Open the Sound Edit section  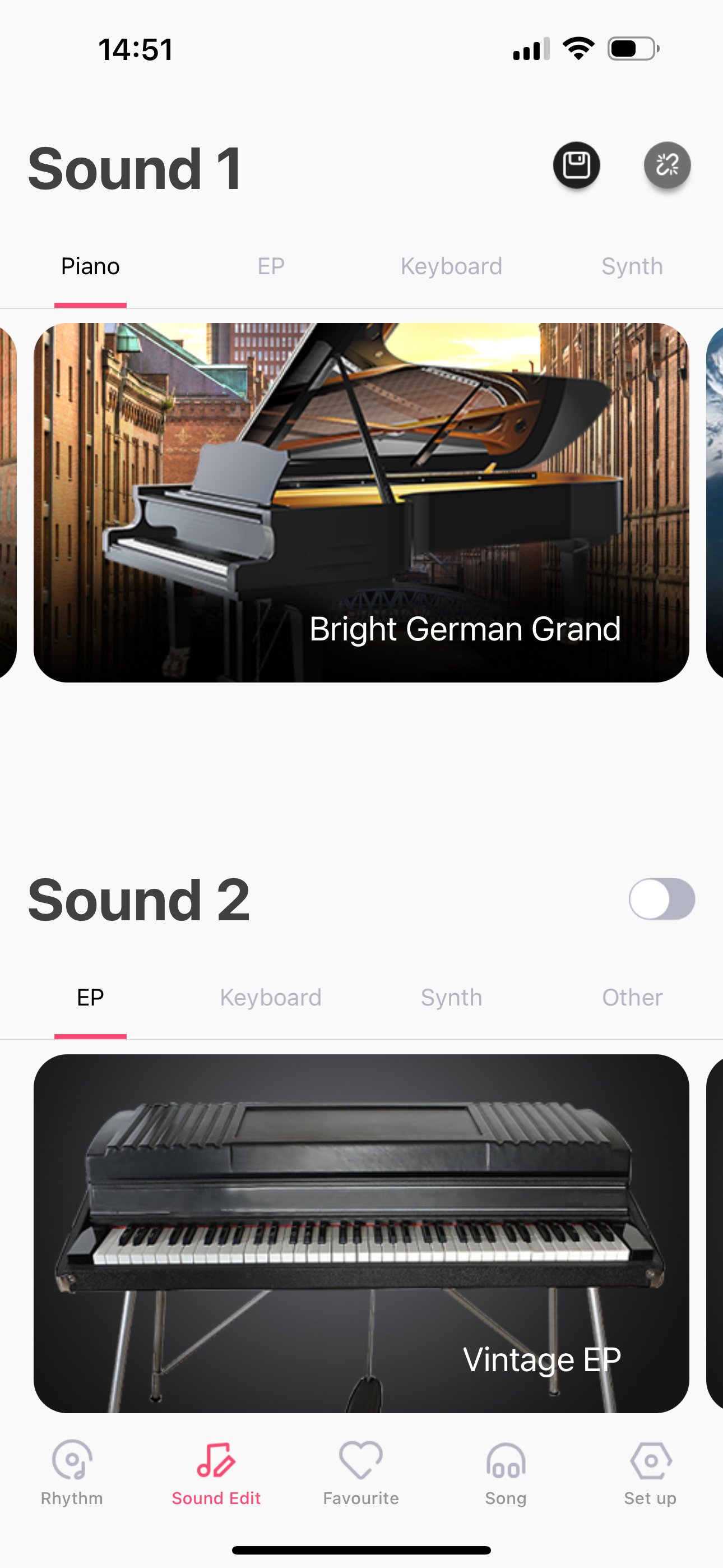(x=216, y=1473)
